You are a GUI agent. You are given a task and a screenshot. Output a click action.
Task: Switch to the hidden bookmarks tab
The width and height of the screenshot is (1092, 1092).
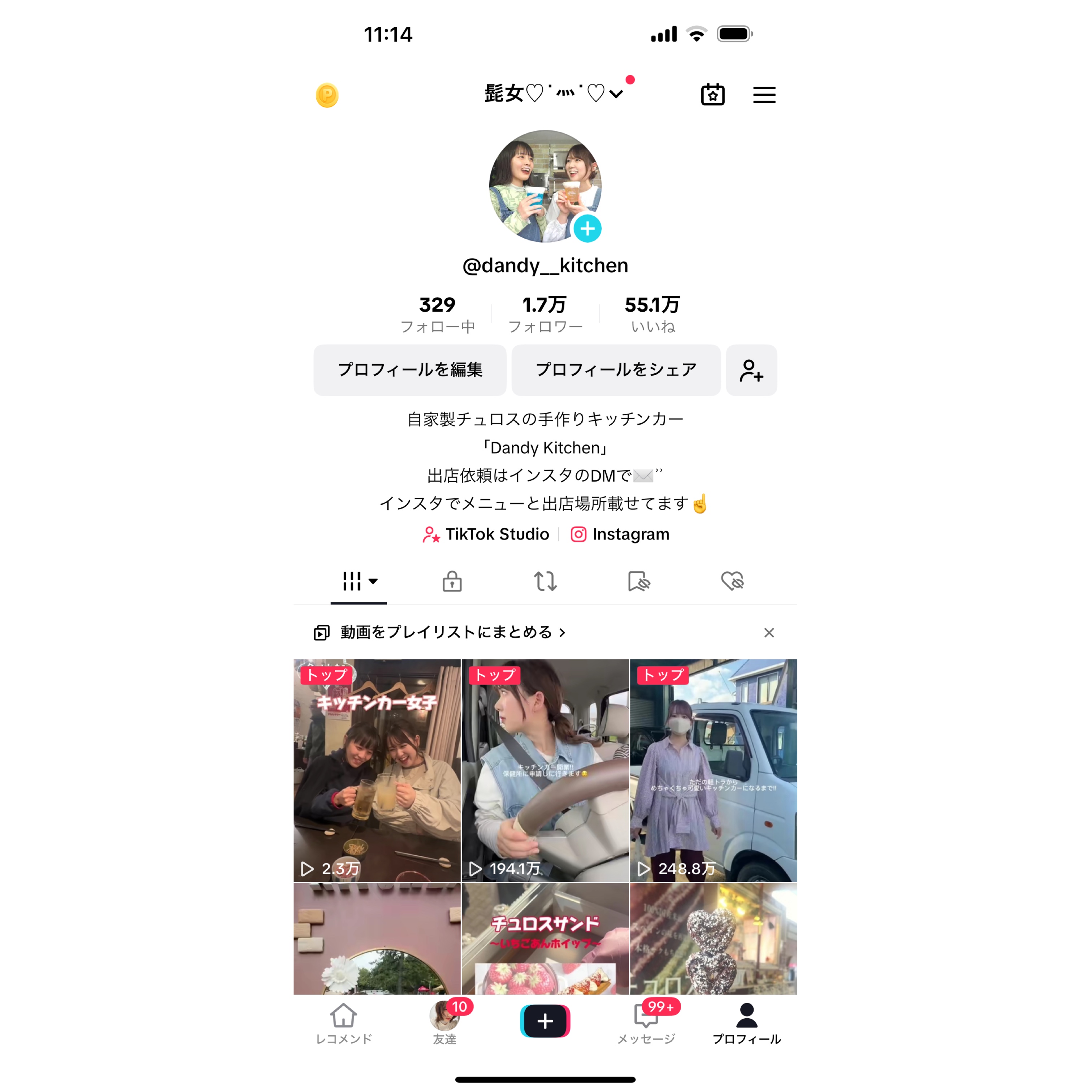click(639, 581)
